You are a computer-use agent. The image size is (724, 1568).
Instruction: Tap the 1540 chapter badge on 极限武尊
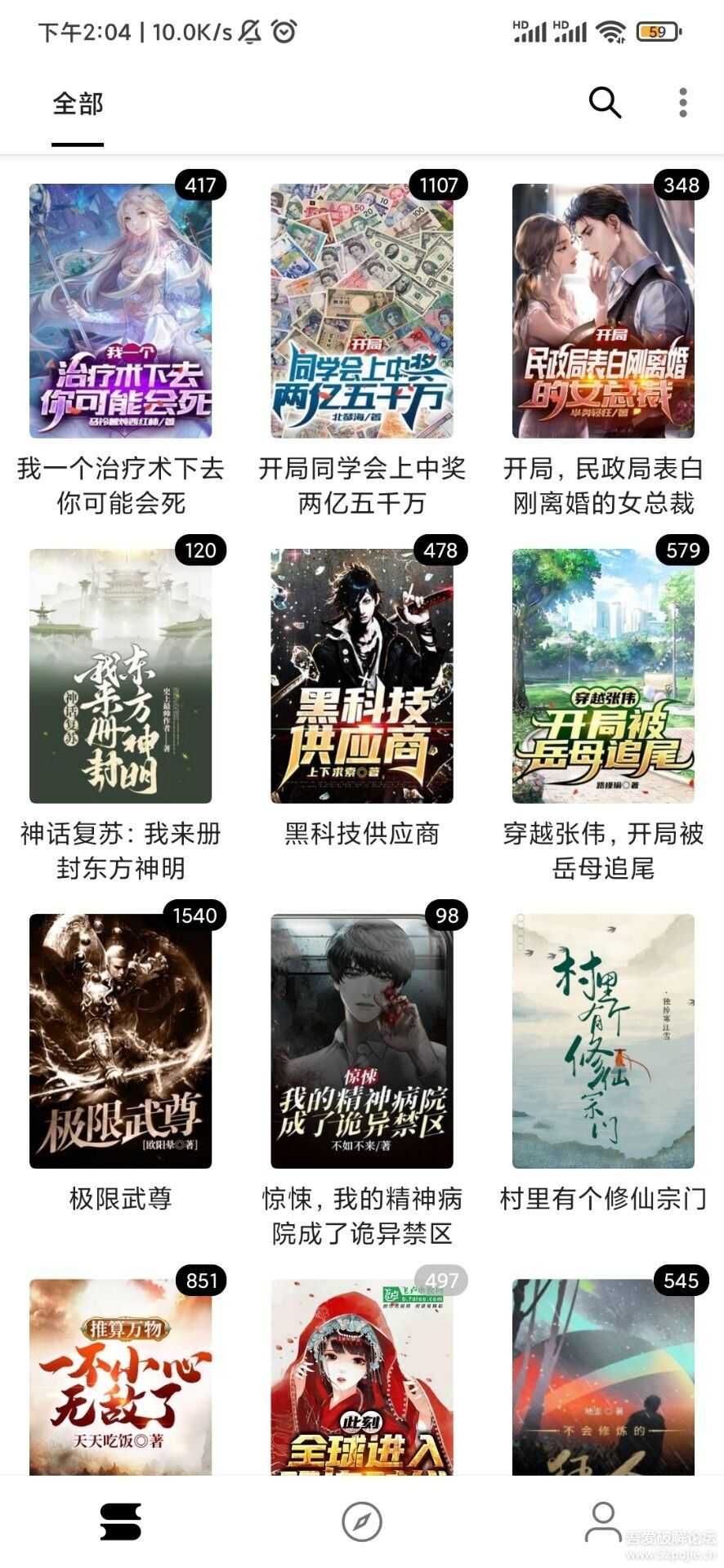(x=195, y=915)
